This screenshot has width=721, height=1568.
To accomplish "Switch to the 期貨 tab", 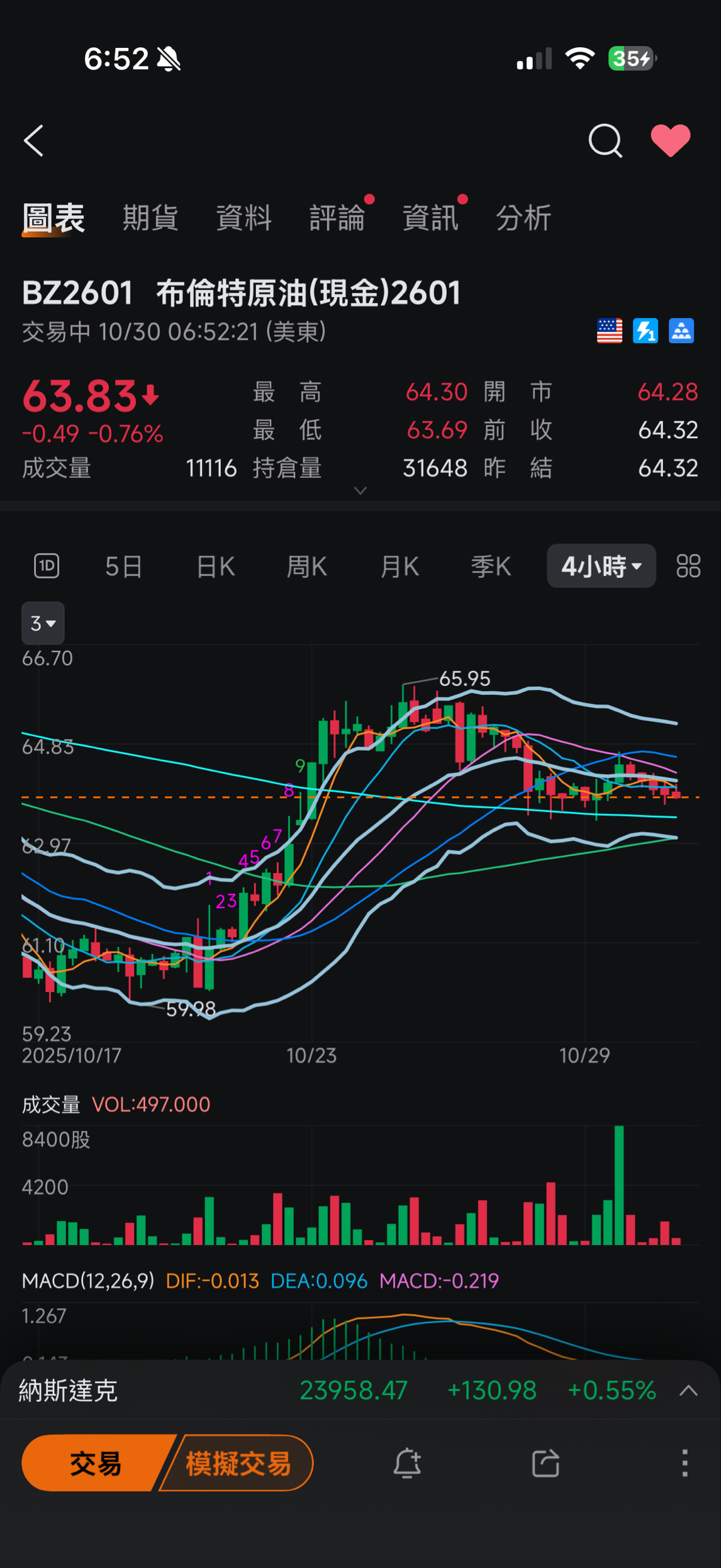I will (150, 218).
